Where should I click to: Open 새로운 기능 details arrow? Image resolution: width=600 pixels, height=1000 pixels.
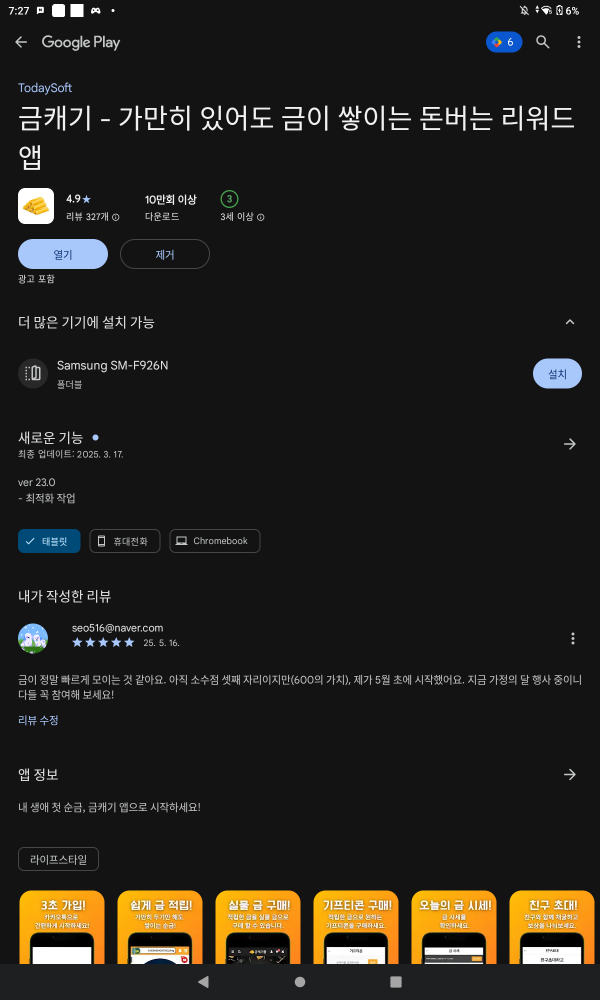point(569,444)
